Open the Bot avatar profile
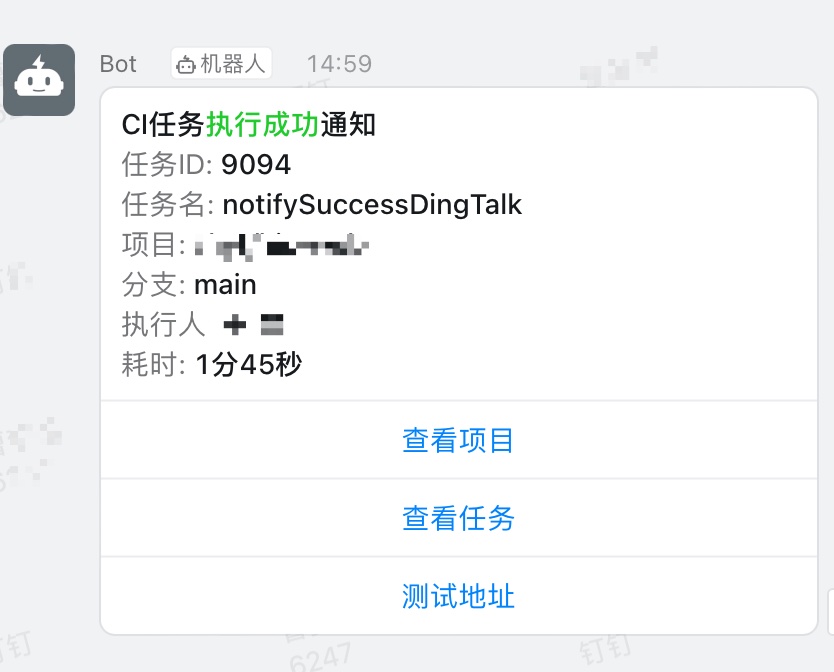Image resolution: width=834 pixels, height=672 pixels. pyautogui.click(x=39, y=80)
